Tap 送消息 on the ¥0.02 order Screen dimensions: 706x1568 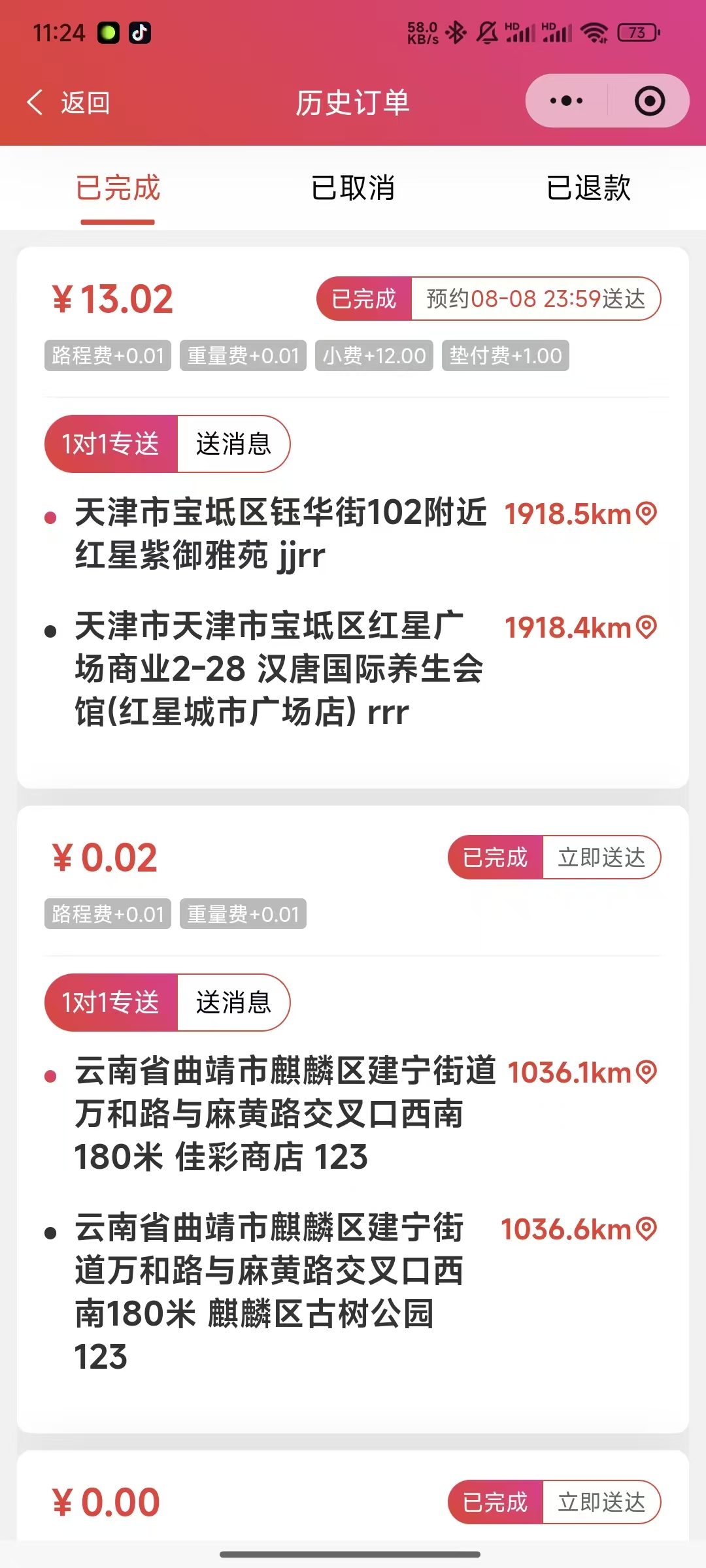233,1003
